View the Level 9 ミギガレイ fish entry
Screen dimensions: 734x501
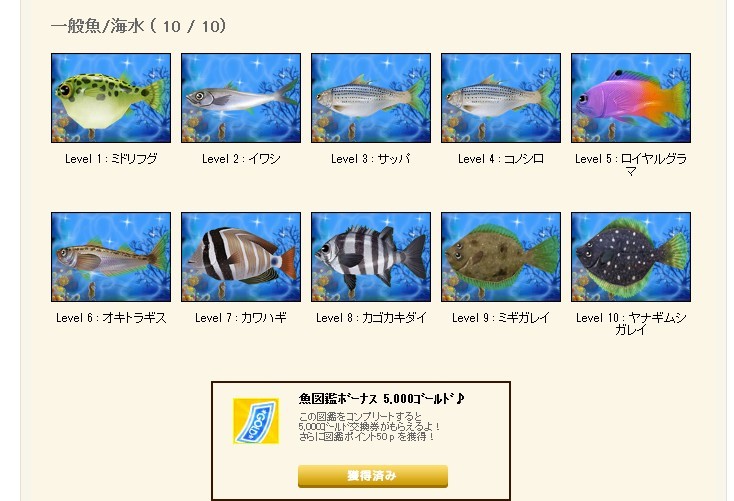501,257
